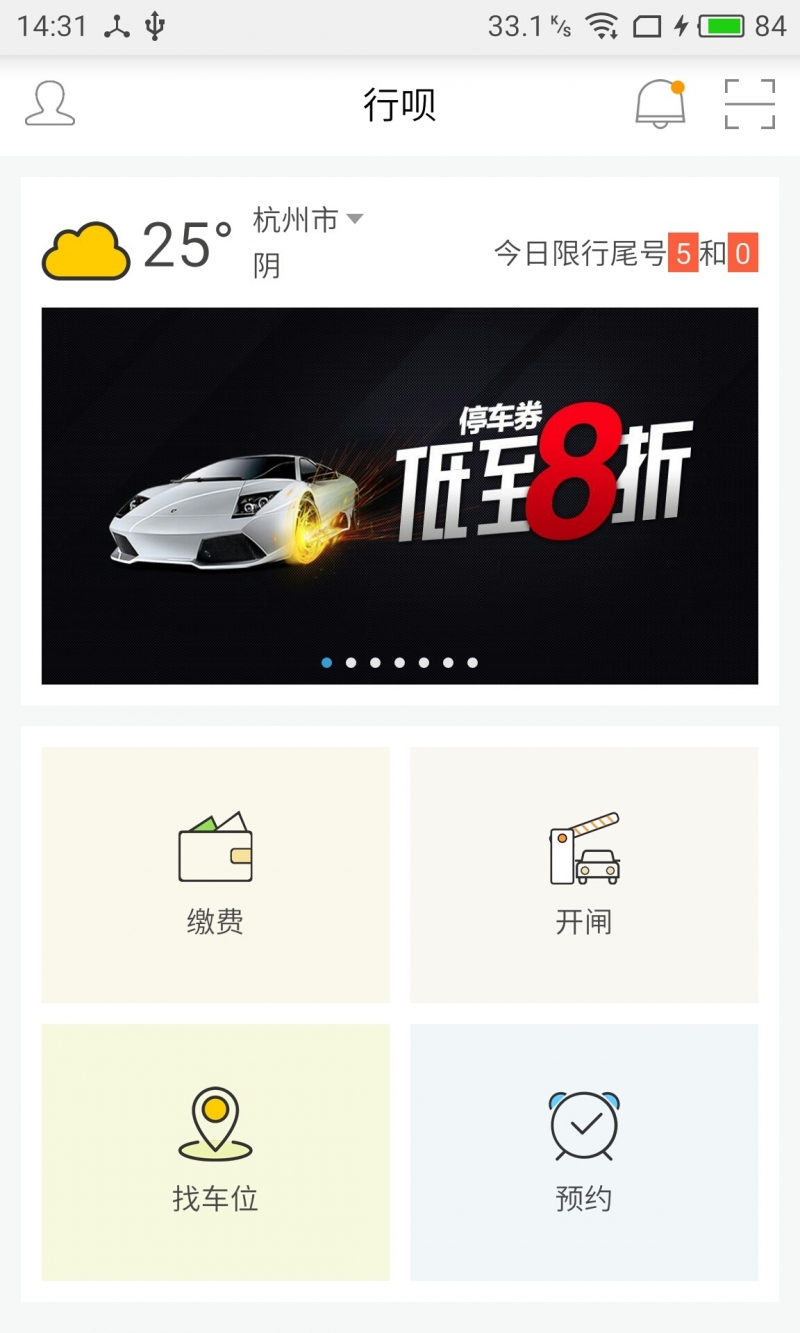Image resolution: width=800 pixels, height=1333 pixels.
Task: Open notifications via the bell icon
Action: click(x=661, y=105)
